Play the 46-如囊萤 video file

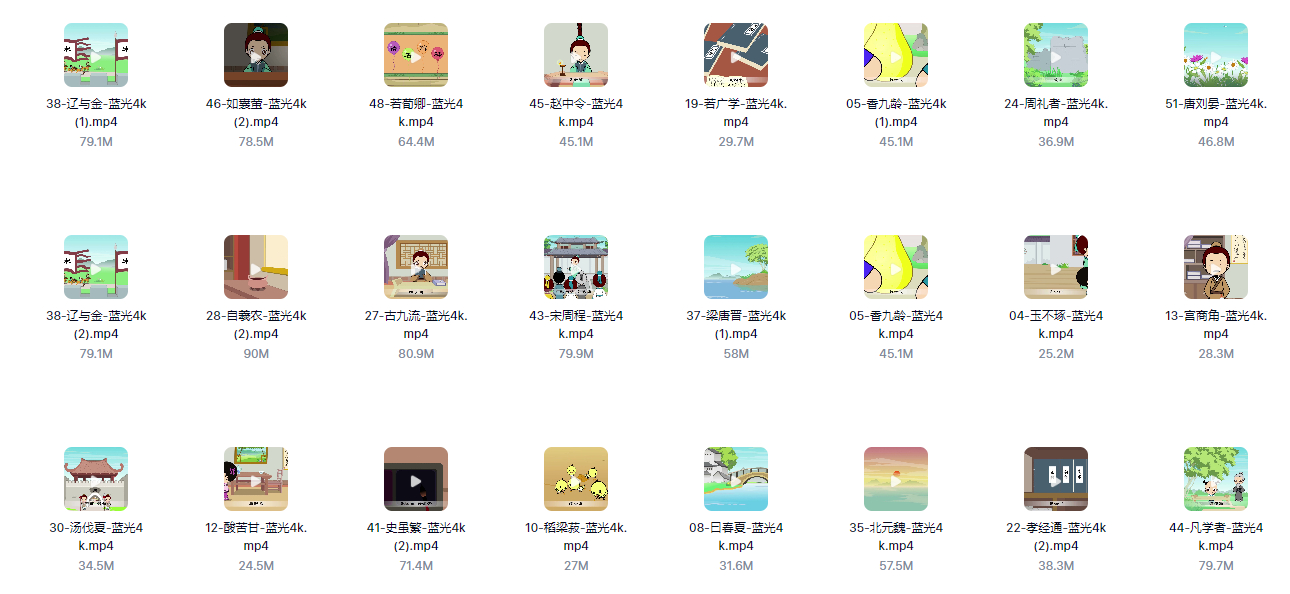pos(256,56)
